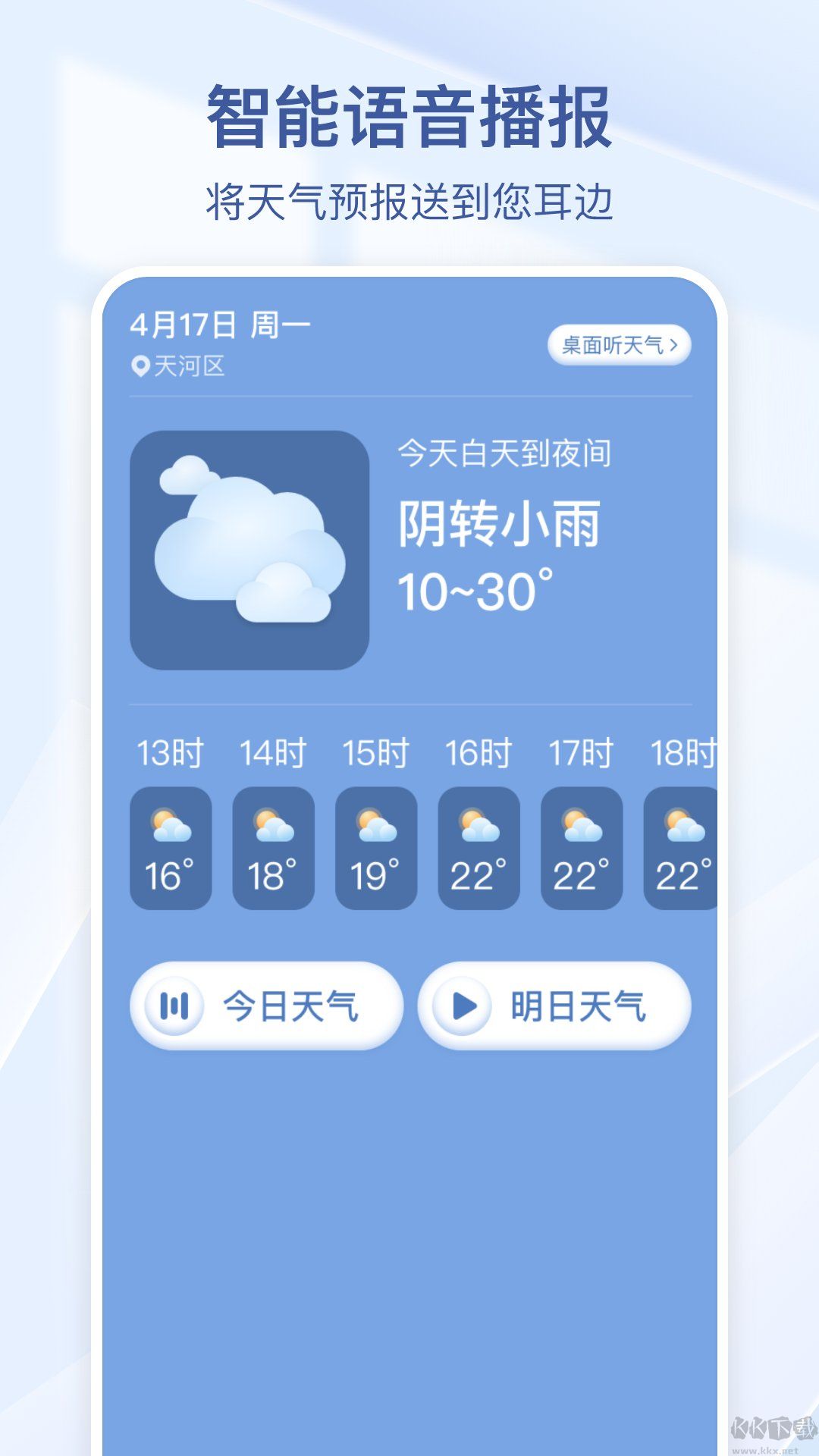This screenshot has height=1456, width=819.
Task: Click the location pin icon beside 天河区
Action: (139, 365)
